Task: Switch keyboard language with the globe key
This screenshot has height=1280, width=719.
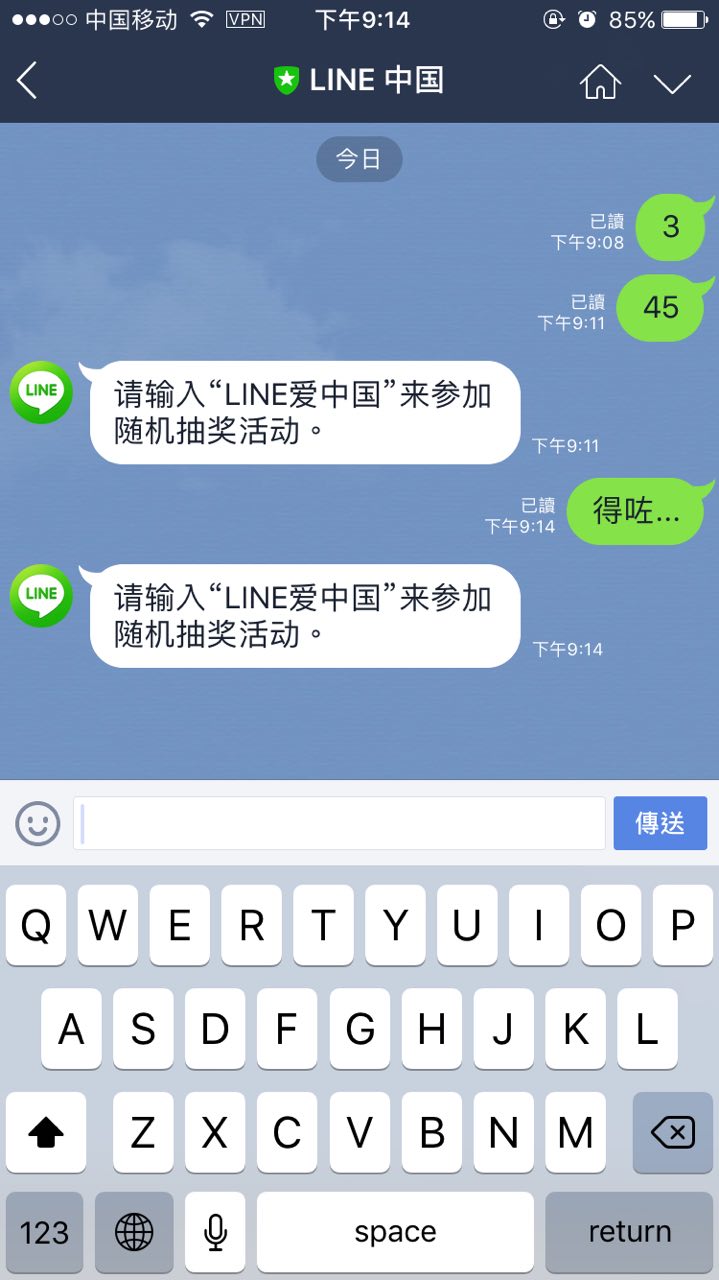Action: (134, 1232)
